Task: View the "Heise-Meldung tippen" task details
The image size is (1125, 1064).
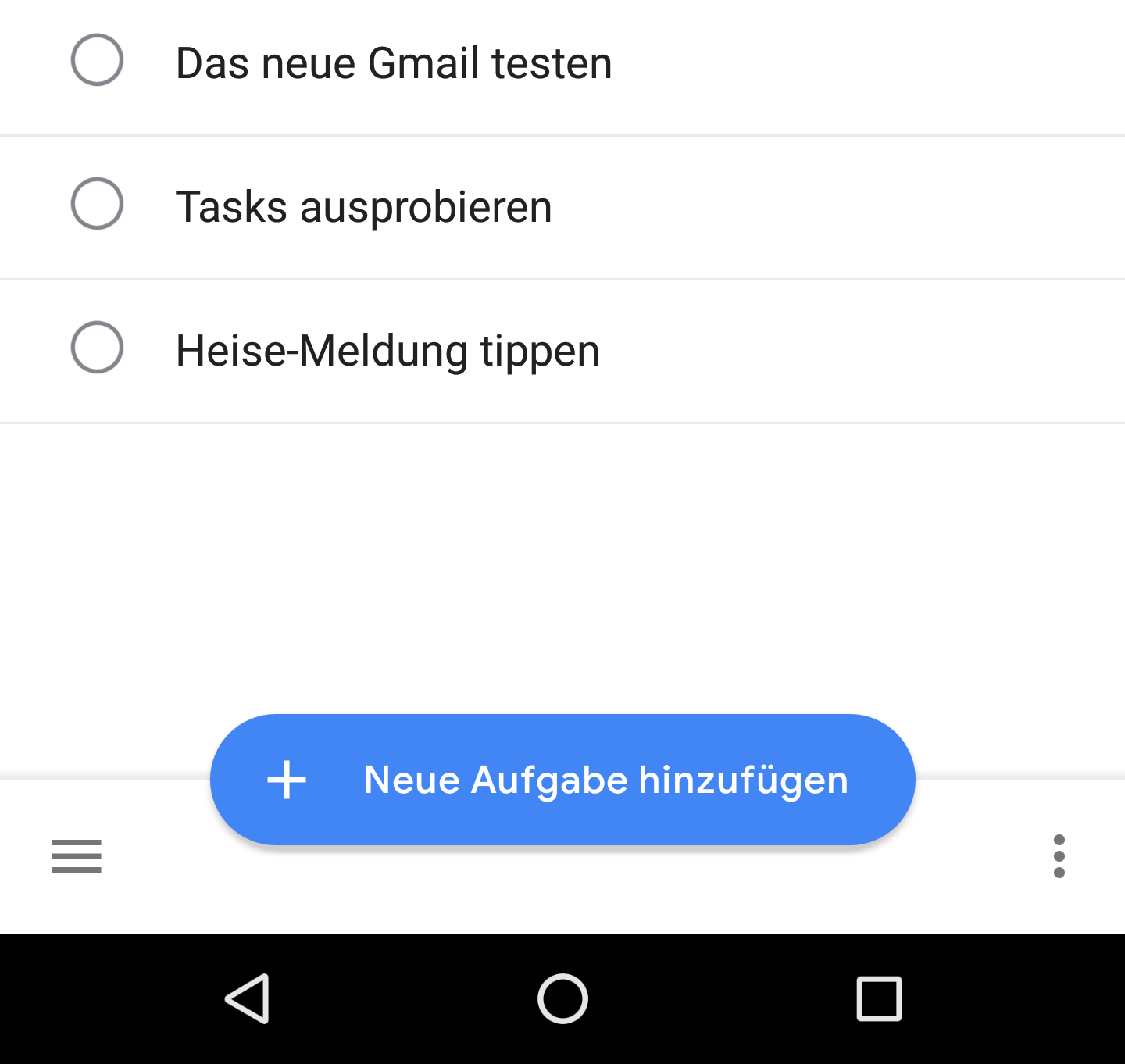Action: click(x=387, y=352)
